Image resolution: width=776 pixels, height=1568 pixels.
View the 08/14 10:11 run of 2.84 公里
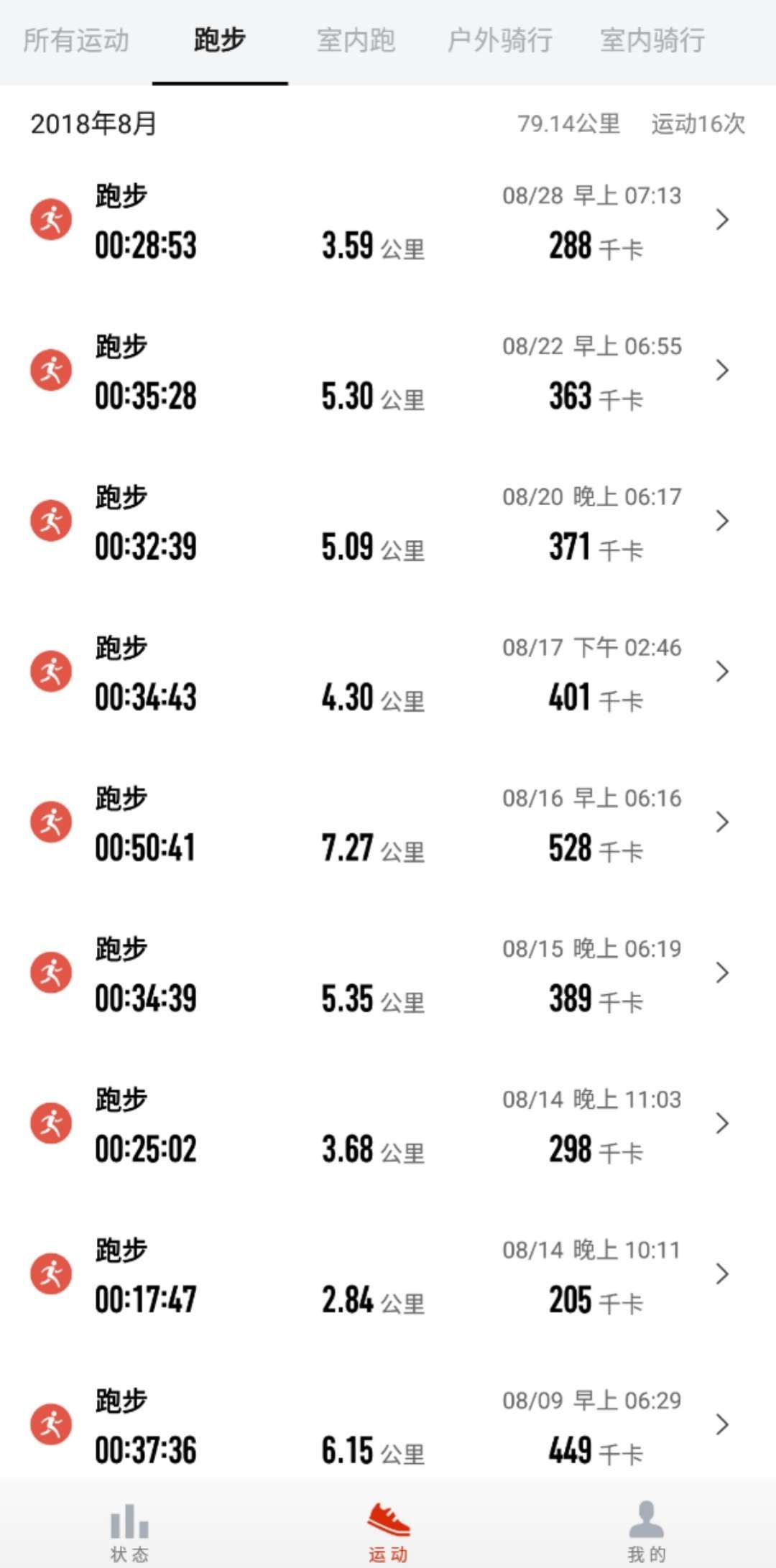[x=388, y=1276]
